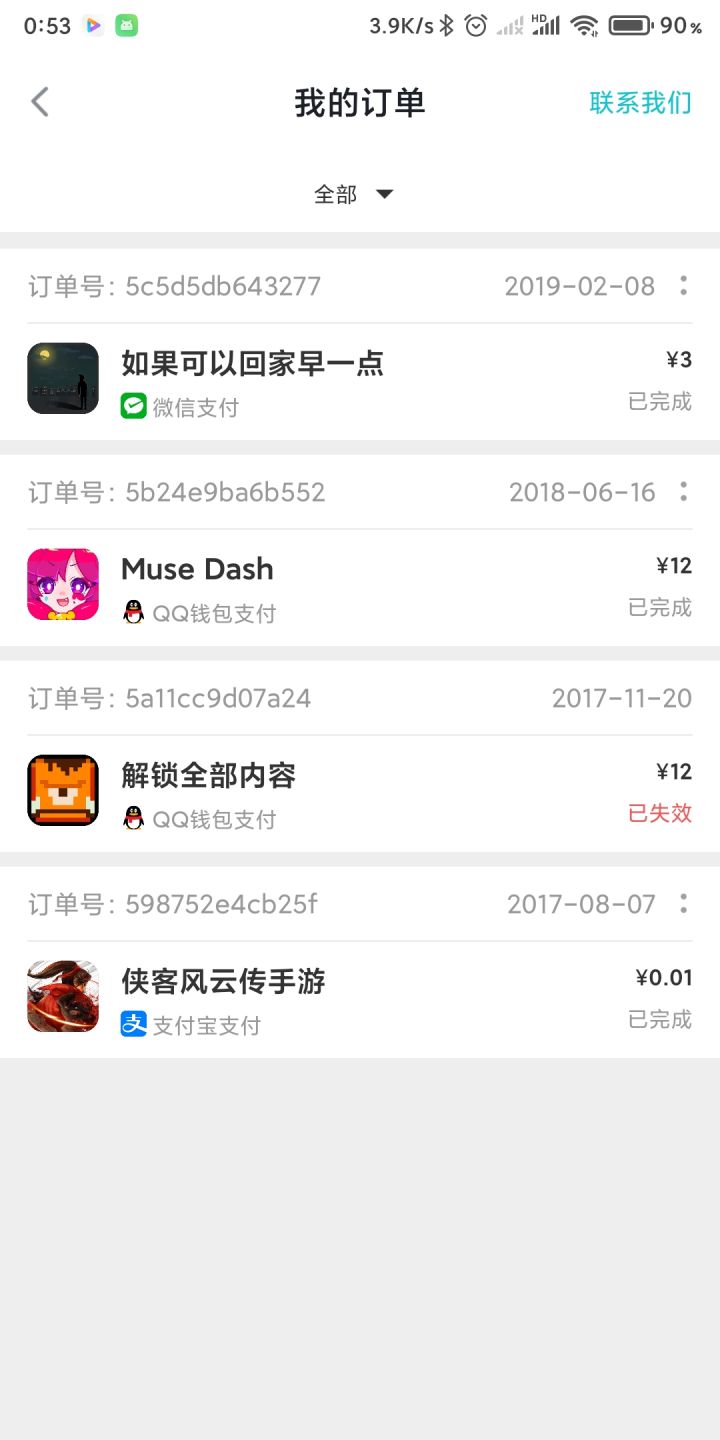Viewport: 720px width, 1440px height.
Task: Open overflow menu for order 5b24e9ba6b552
Action: click(x=683, y=492)
